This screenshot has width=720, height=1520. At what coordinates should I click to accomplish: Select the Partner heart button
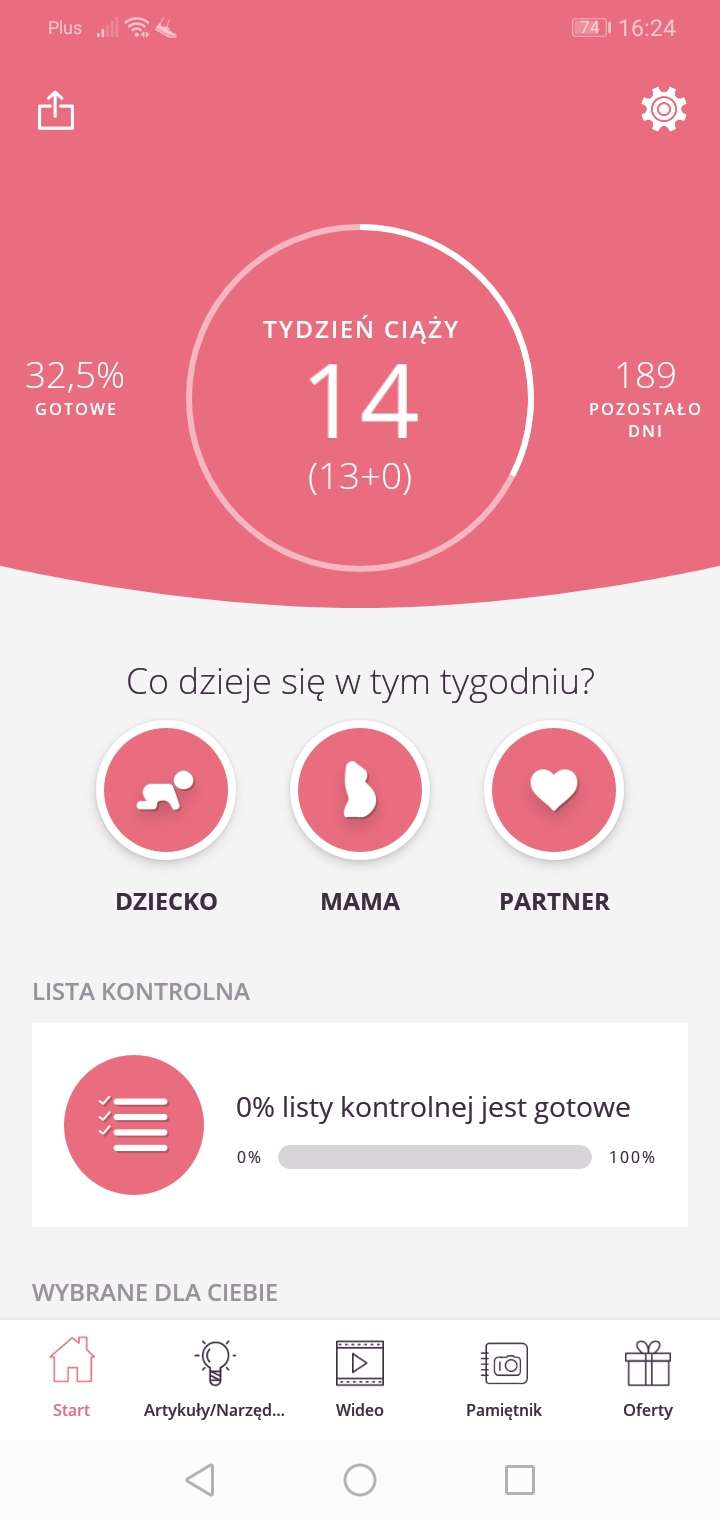tap(554, 791)
